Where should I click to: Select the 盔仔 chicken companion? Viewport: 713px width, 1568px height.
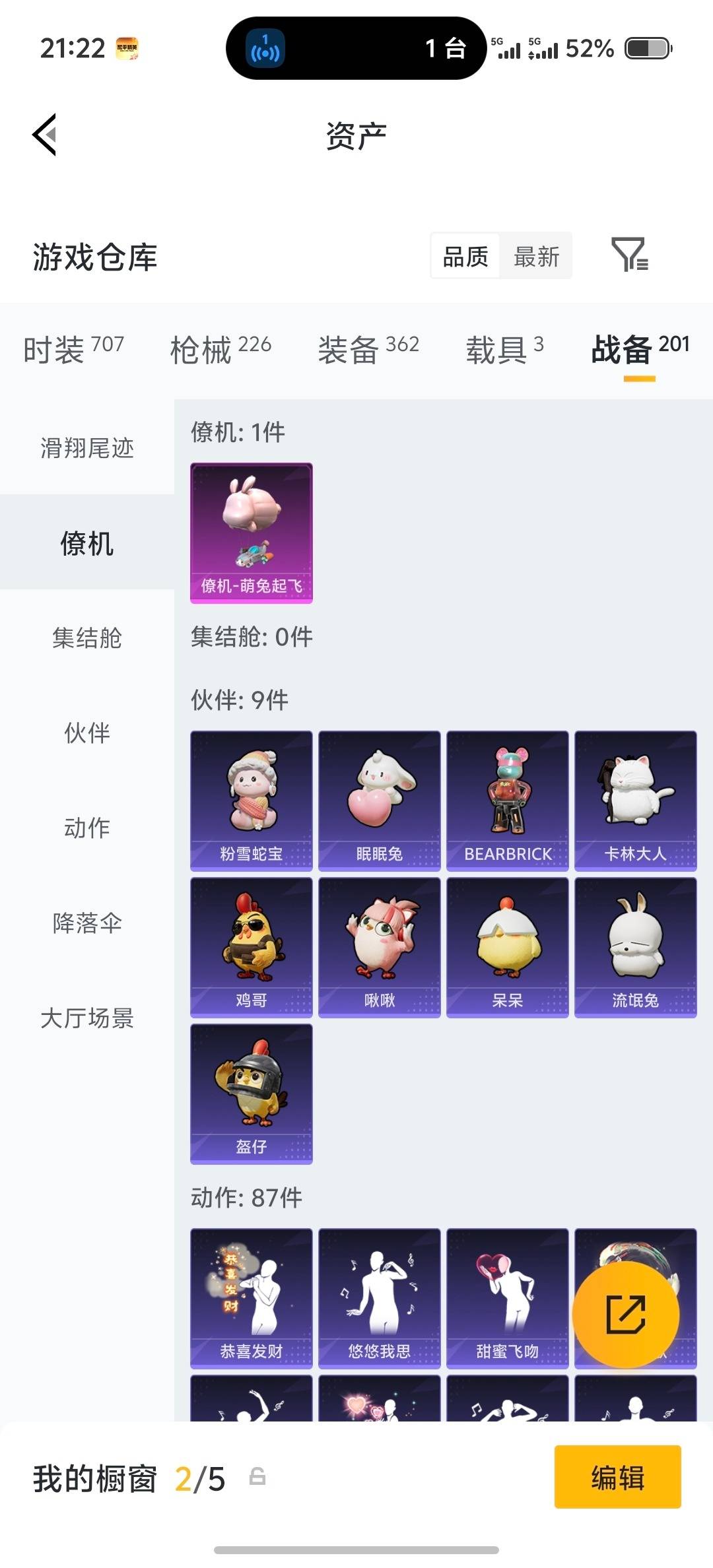[251, 1092]
